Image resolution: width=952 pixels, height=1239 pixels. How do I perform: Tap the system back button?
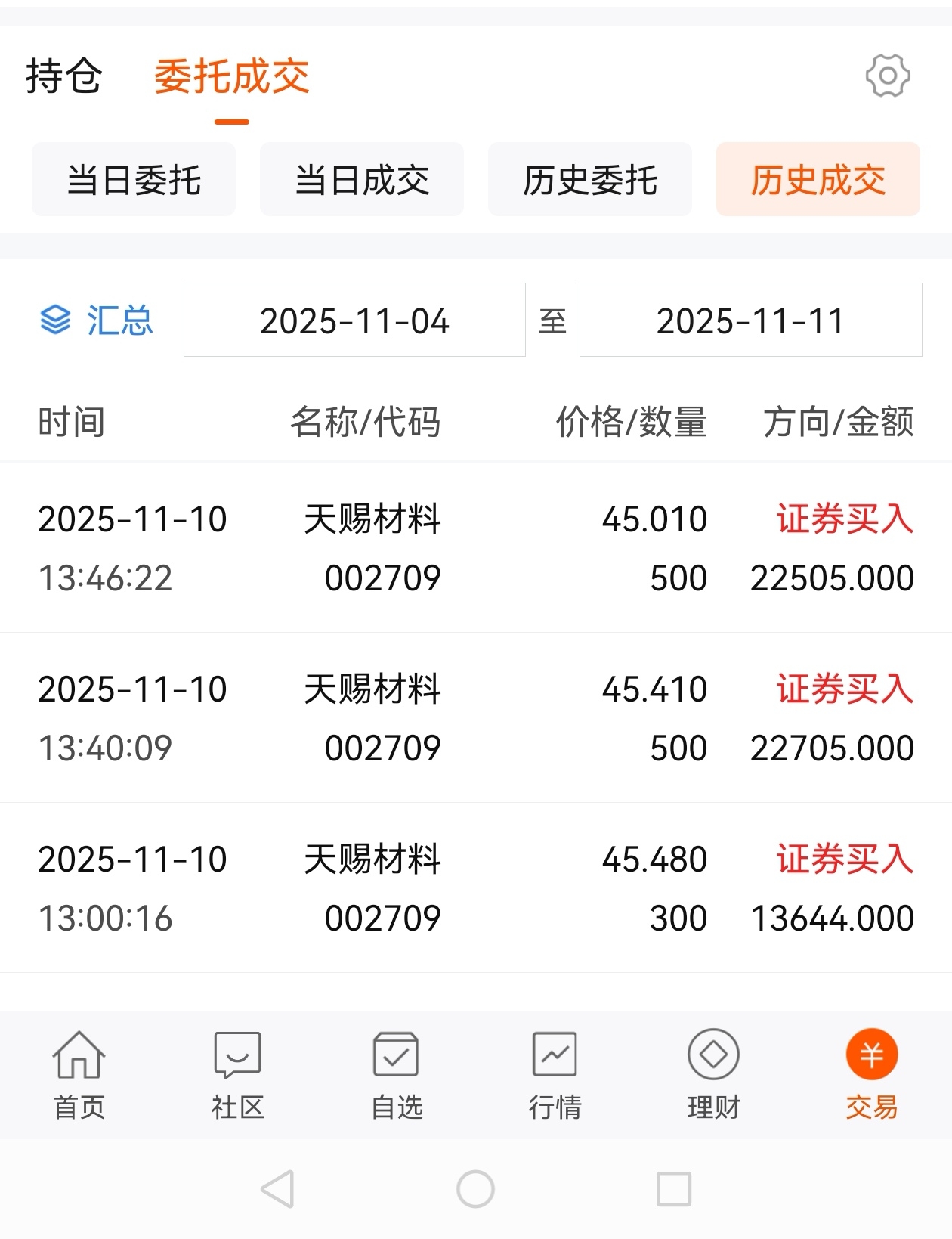point(278,1188)
